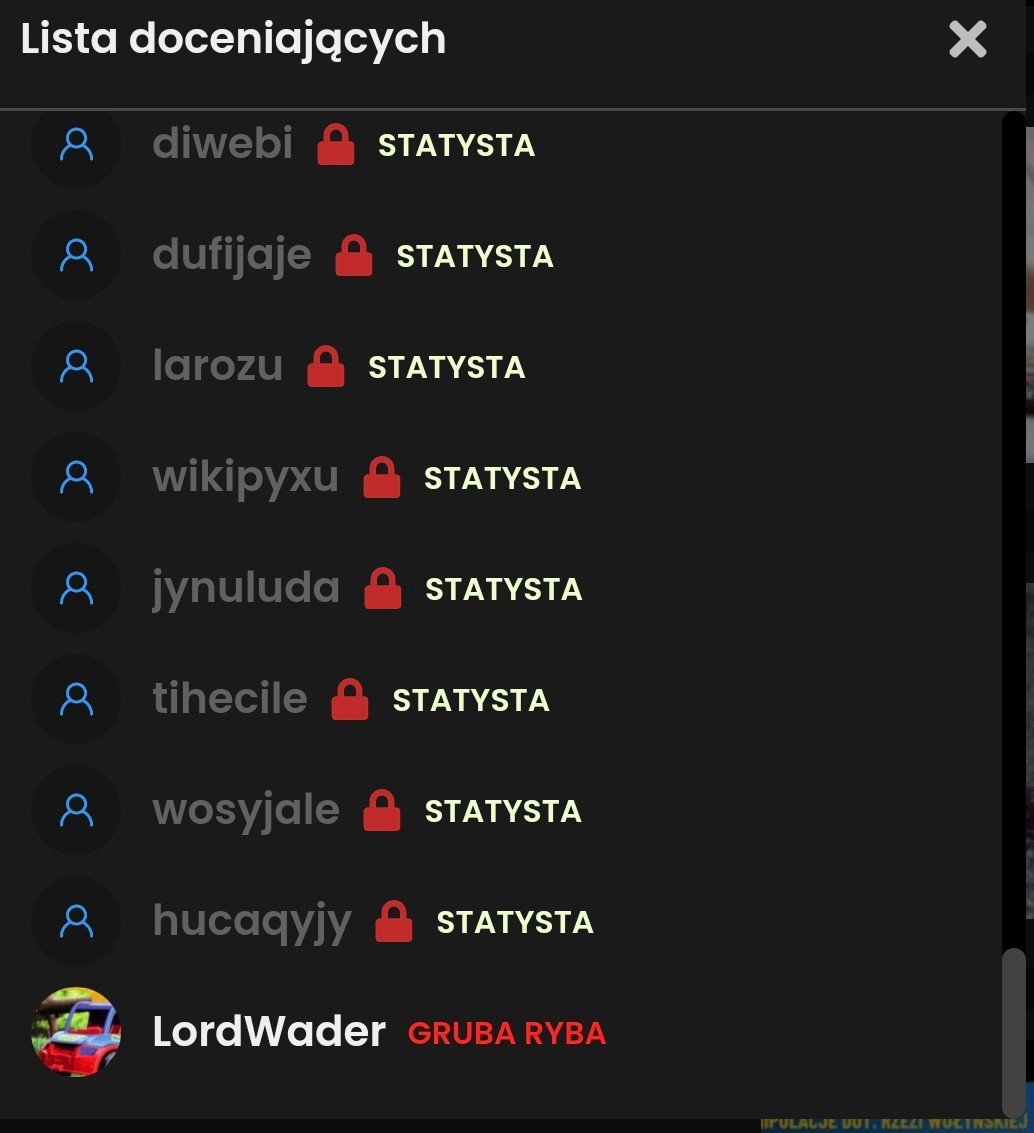Close the Lista doceniających dialog
Image resolution: width=1034 pixels, height=1133 pixels.
(967, 40)
